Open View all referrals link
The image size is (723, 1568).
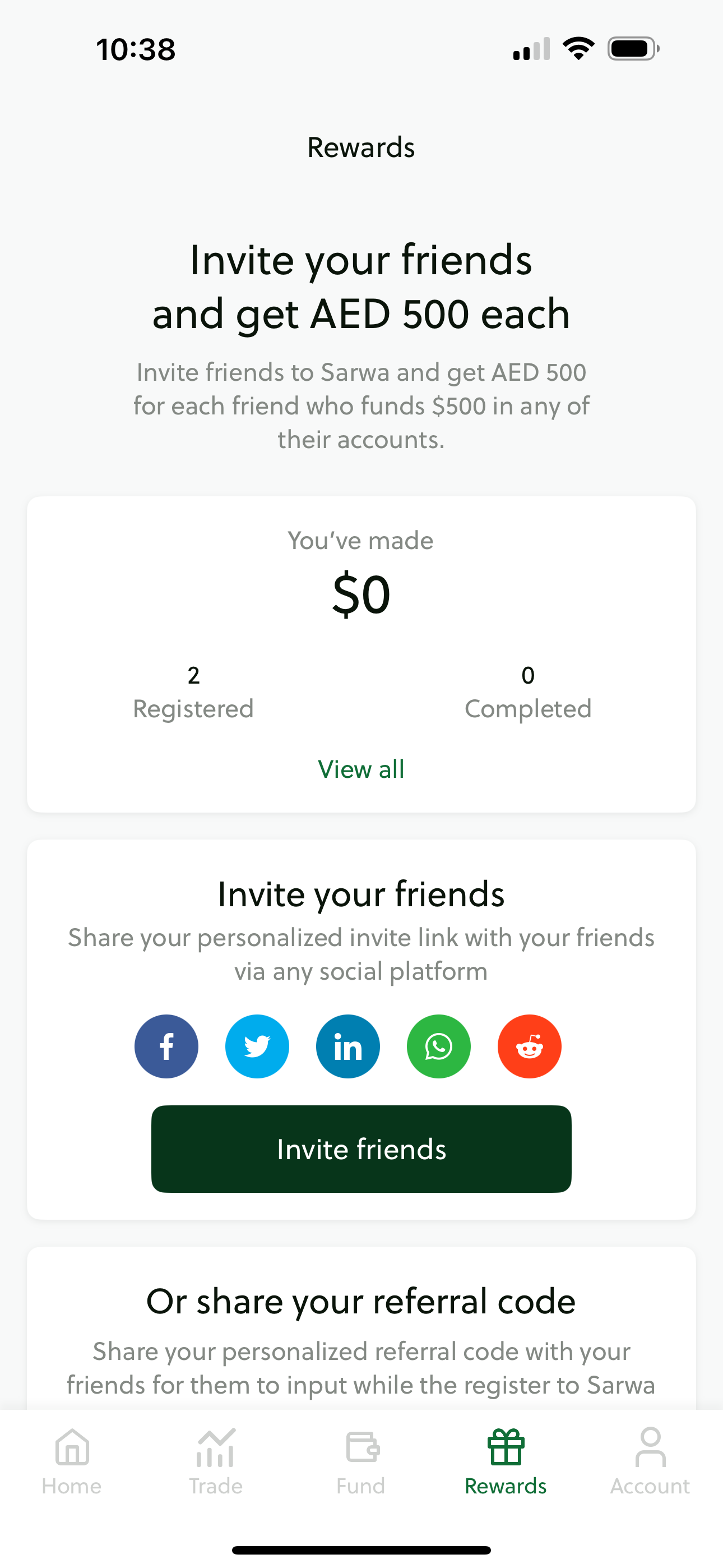click(361, 769)
